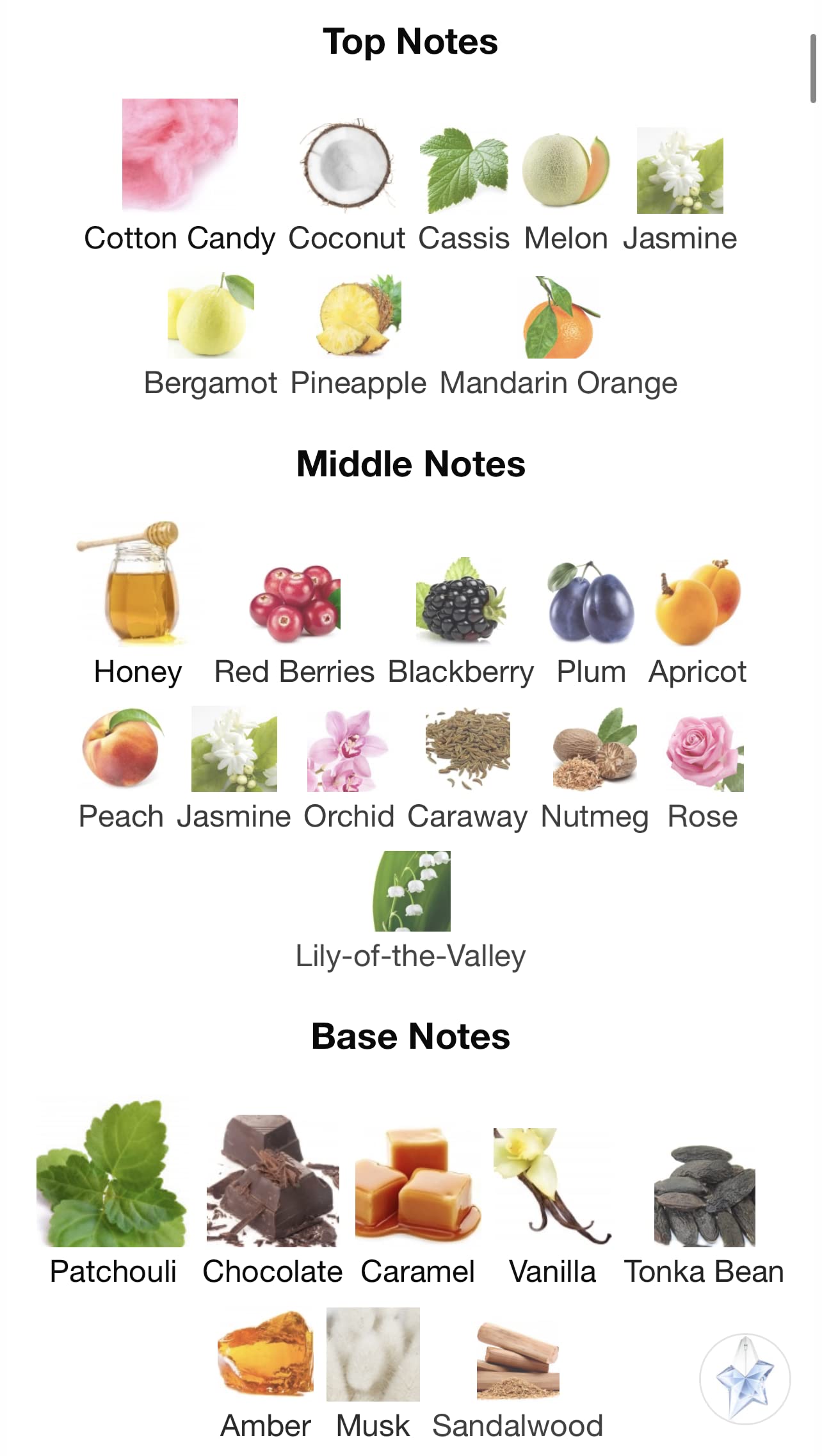Tap the Patchouli base note
This screenshot has height=1456, width=822.
(x=113, y=1193)
